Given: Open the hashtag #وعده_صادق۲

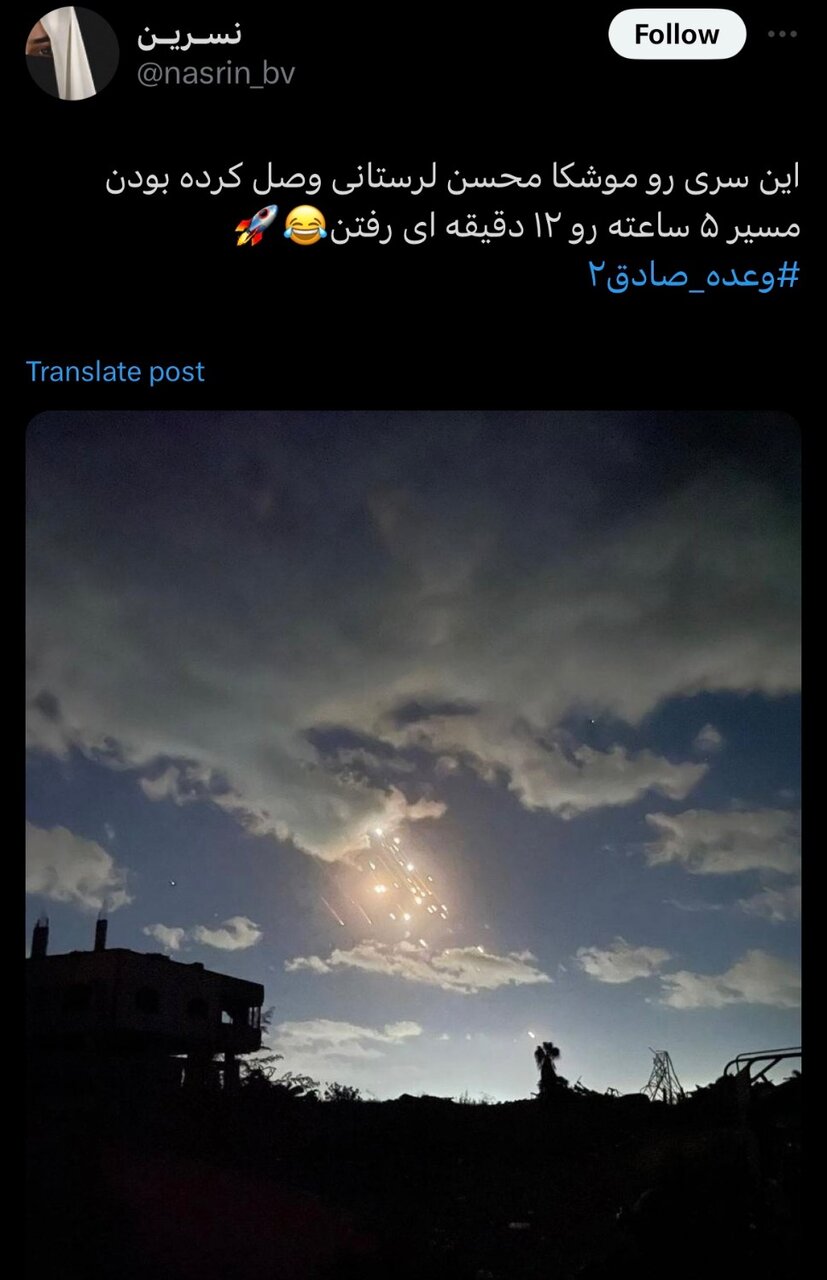Looking at the screenshot, I should tap(694, 277).
